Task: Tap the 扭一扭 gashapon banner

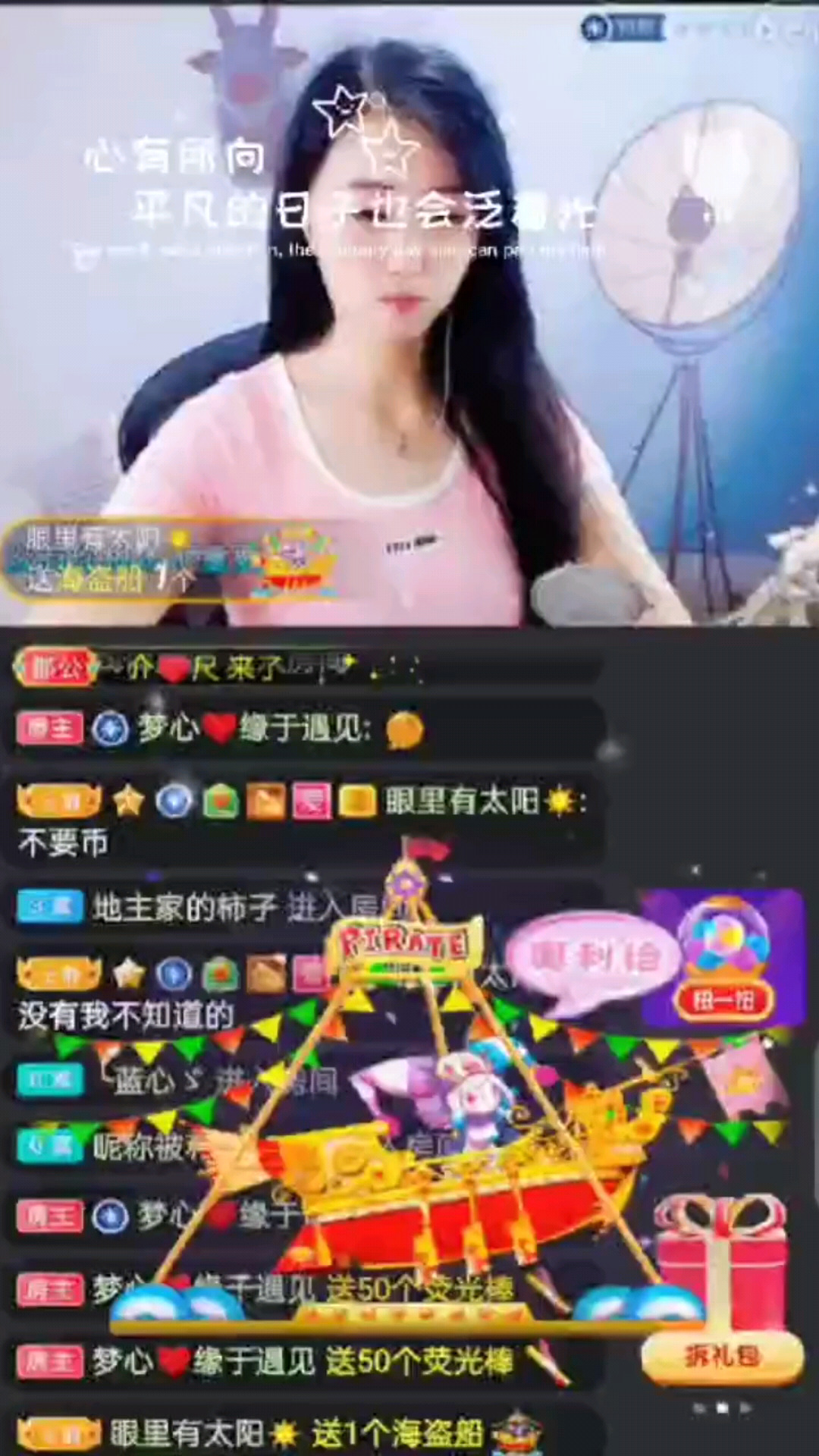Action: click(723, 1001)
